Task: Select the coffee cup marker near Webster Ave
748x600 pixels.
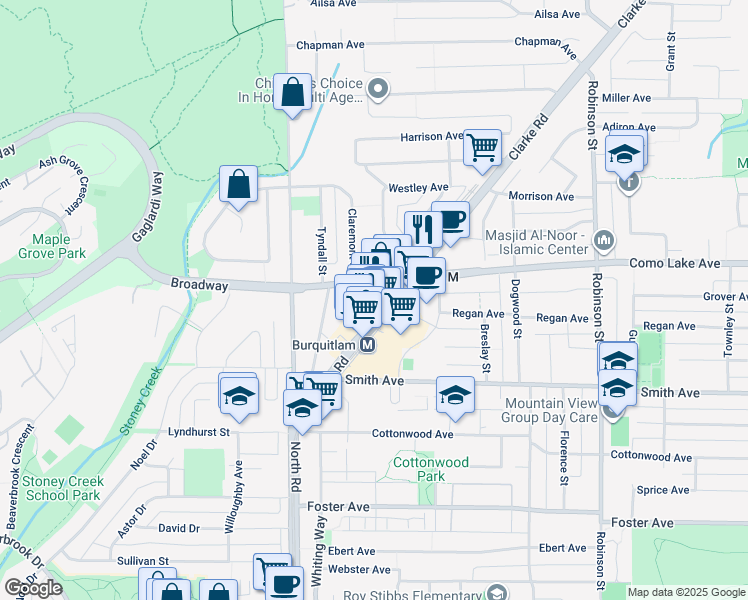Action: coord(283,584)
